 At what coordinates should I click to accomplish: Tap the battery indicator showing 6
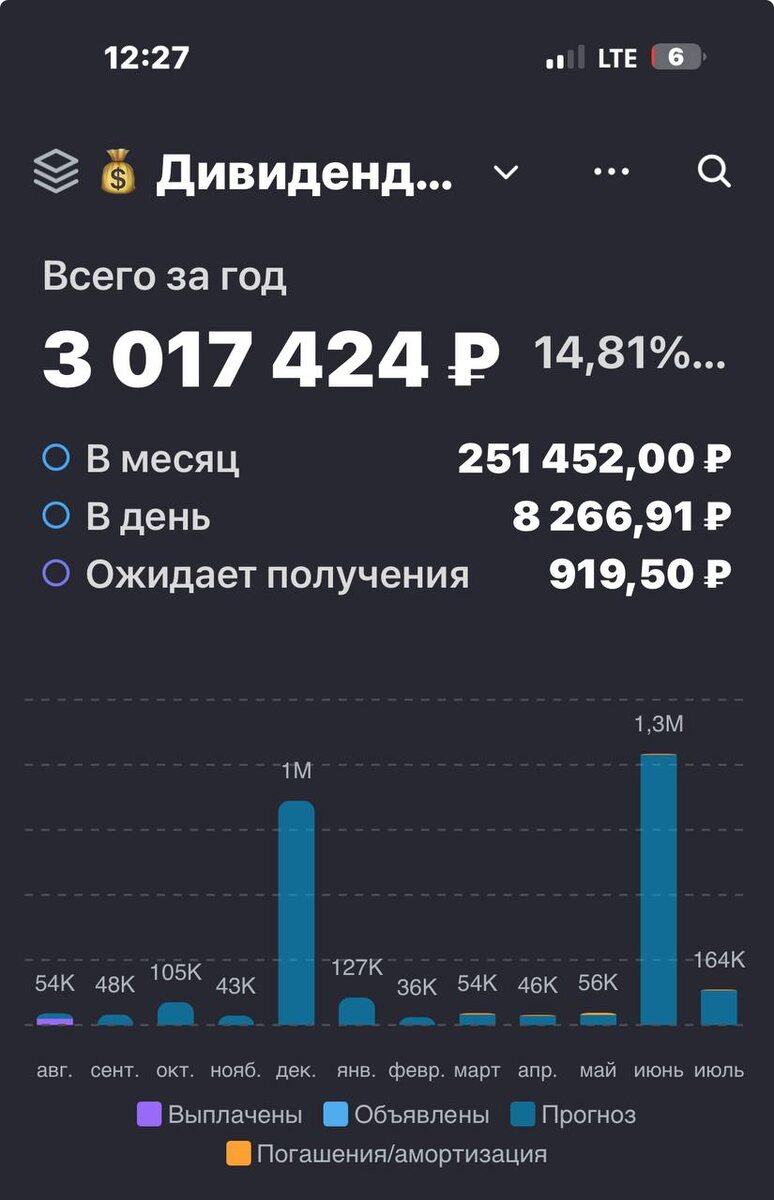tap(681, 57)
